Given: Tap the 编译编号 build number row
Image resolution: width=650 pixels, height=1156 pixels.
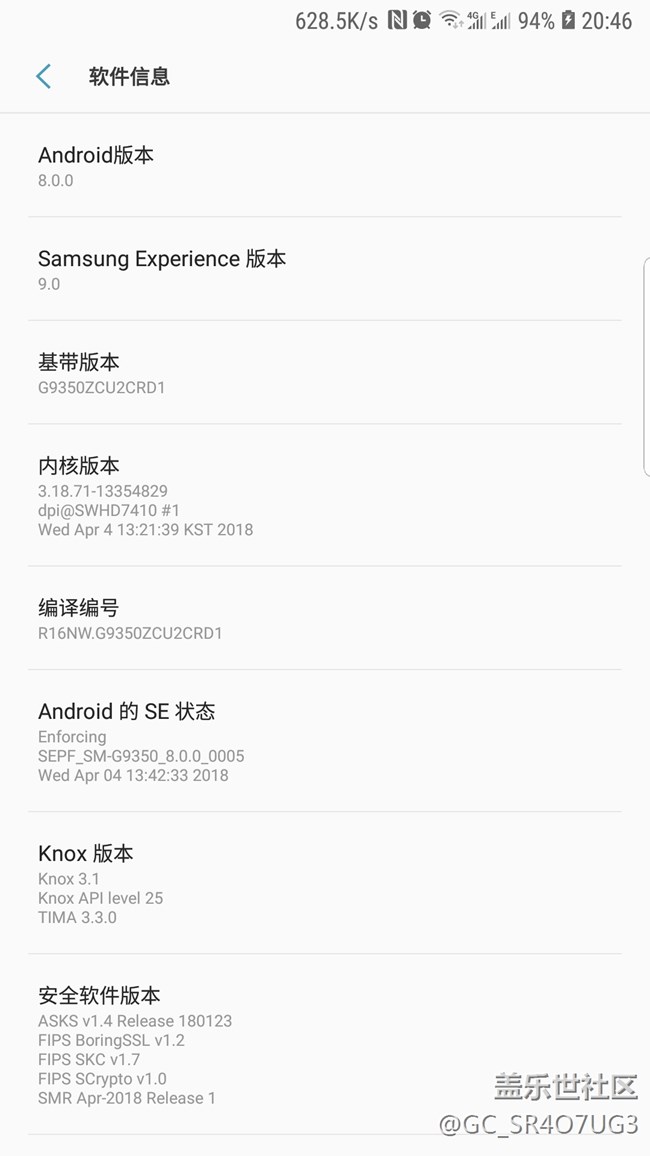Looking at the screenshot, I should click(x=325, y=619).
